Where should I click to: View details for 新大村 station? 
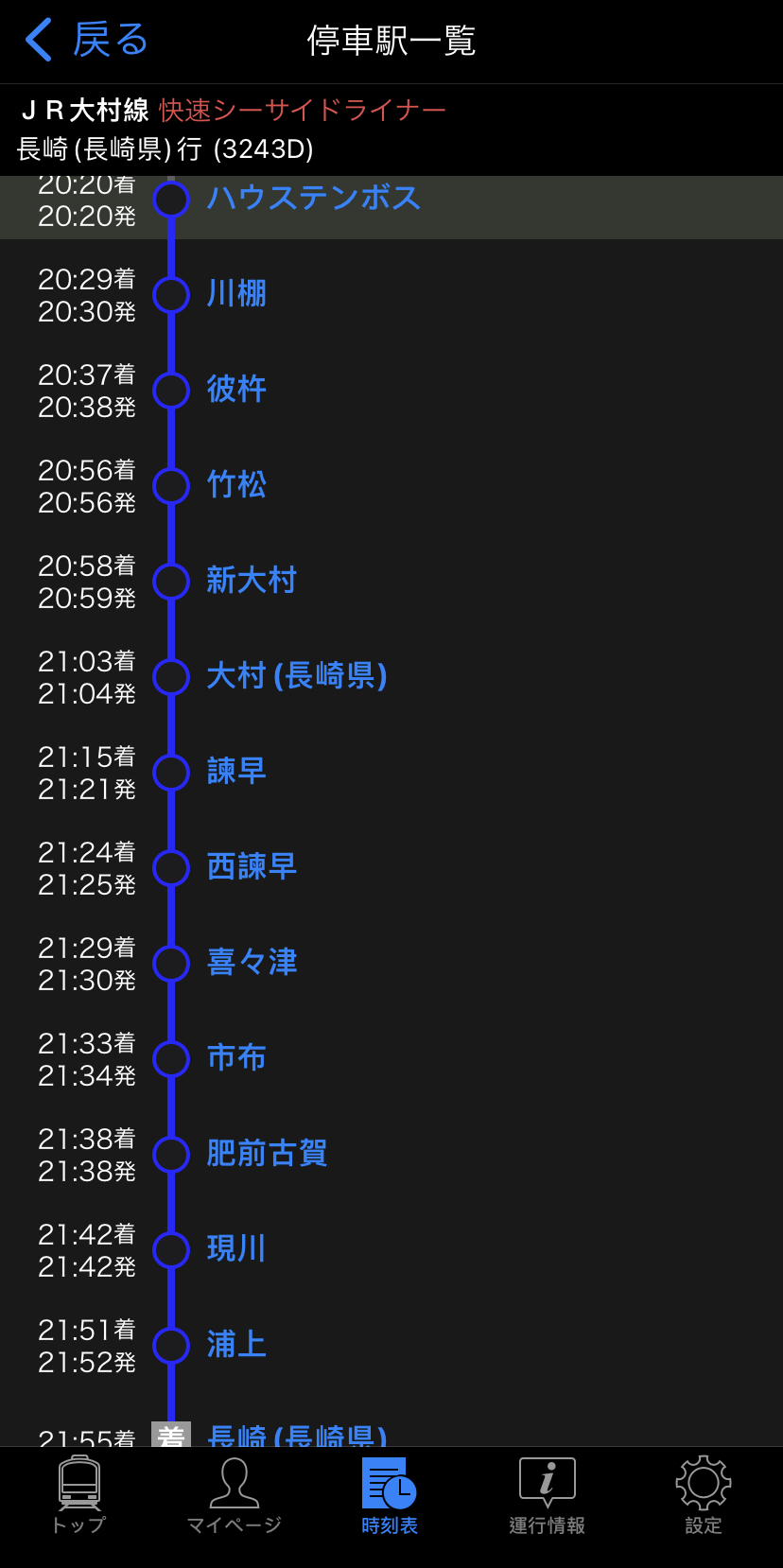point(252,581)
